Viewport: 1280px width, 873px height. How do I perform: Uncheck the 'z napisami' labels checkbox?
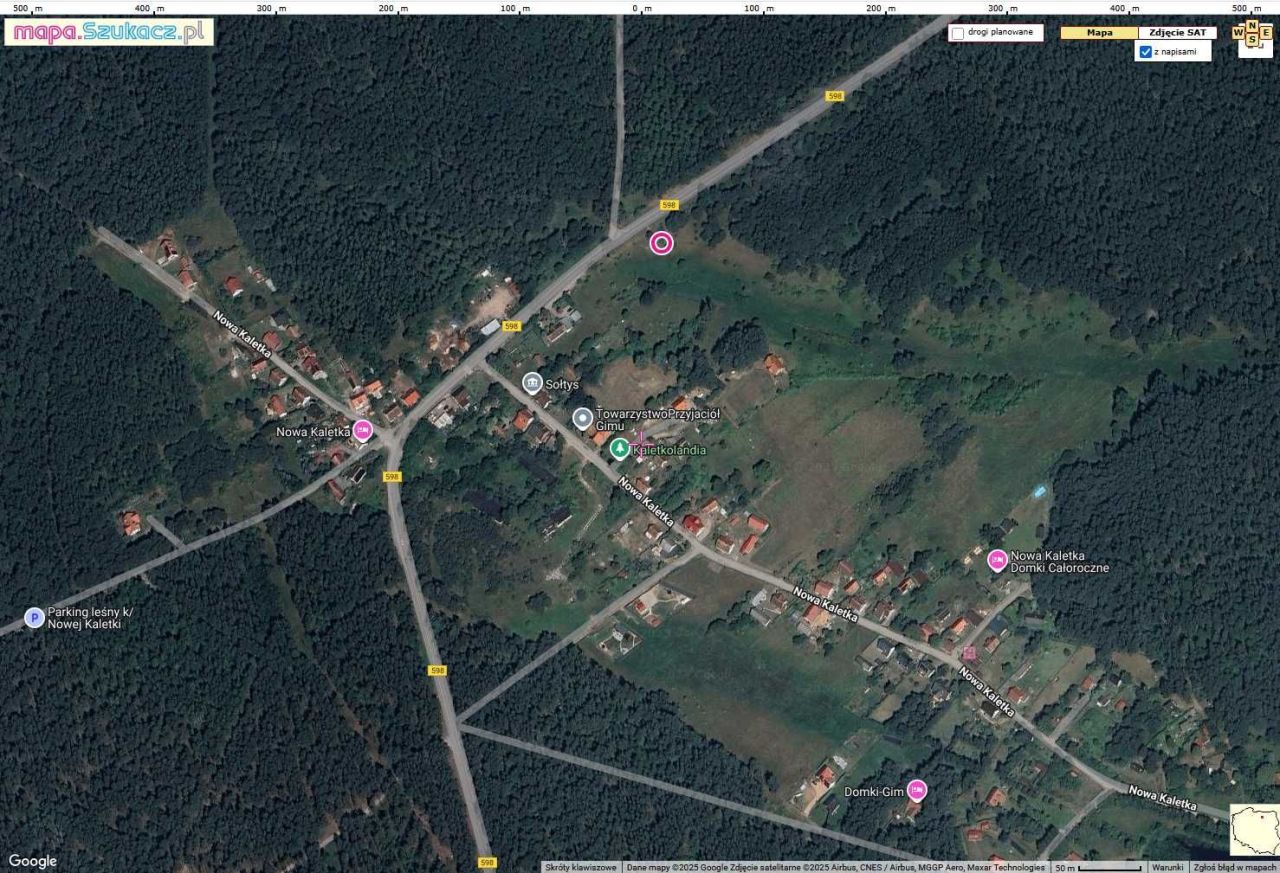point(1146,52)
